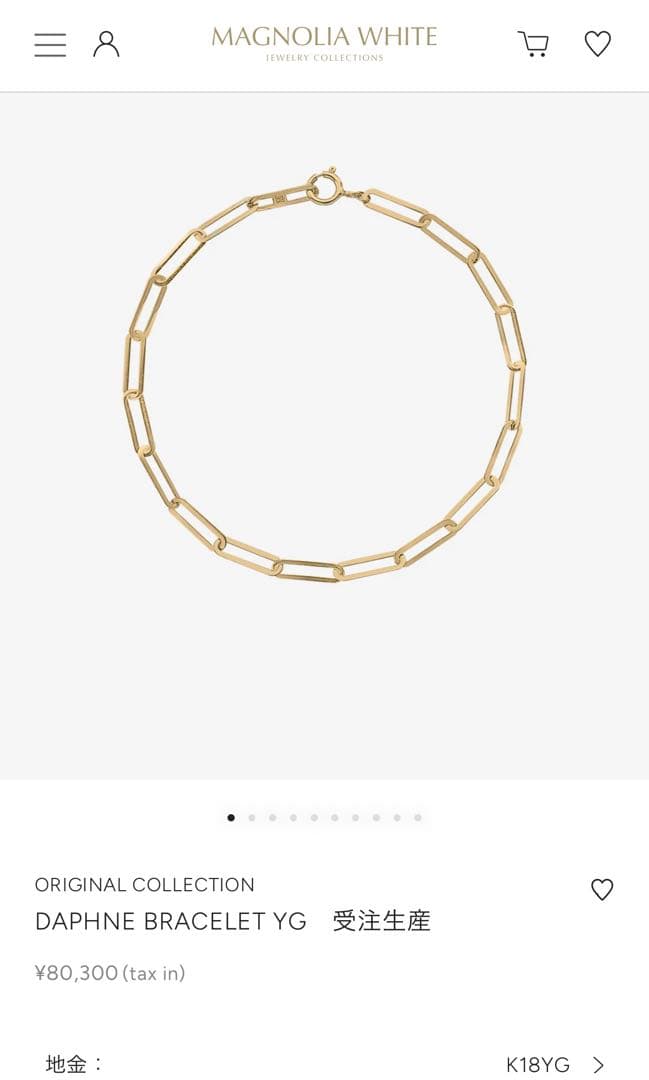
Task: Open the shopping cart
Action: click(533, 44)
